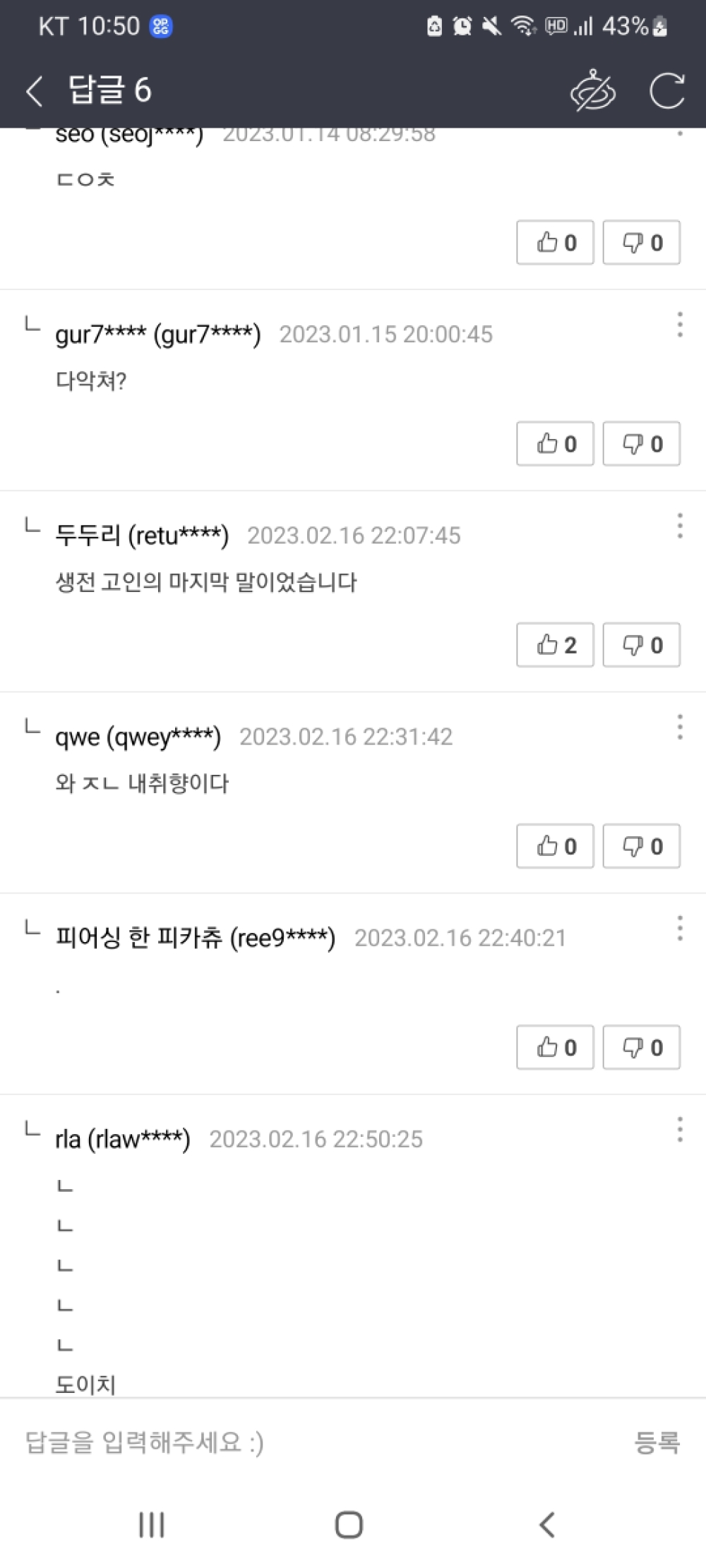Open more options for 두두리's reply
The image size is (706, 1568).
679,526
